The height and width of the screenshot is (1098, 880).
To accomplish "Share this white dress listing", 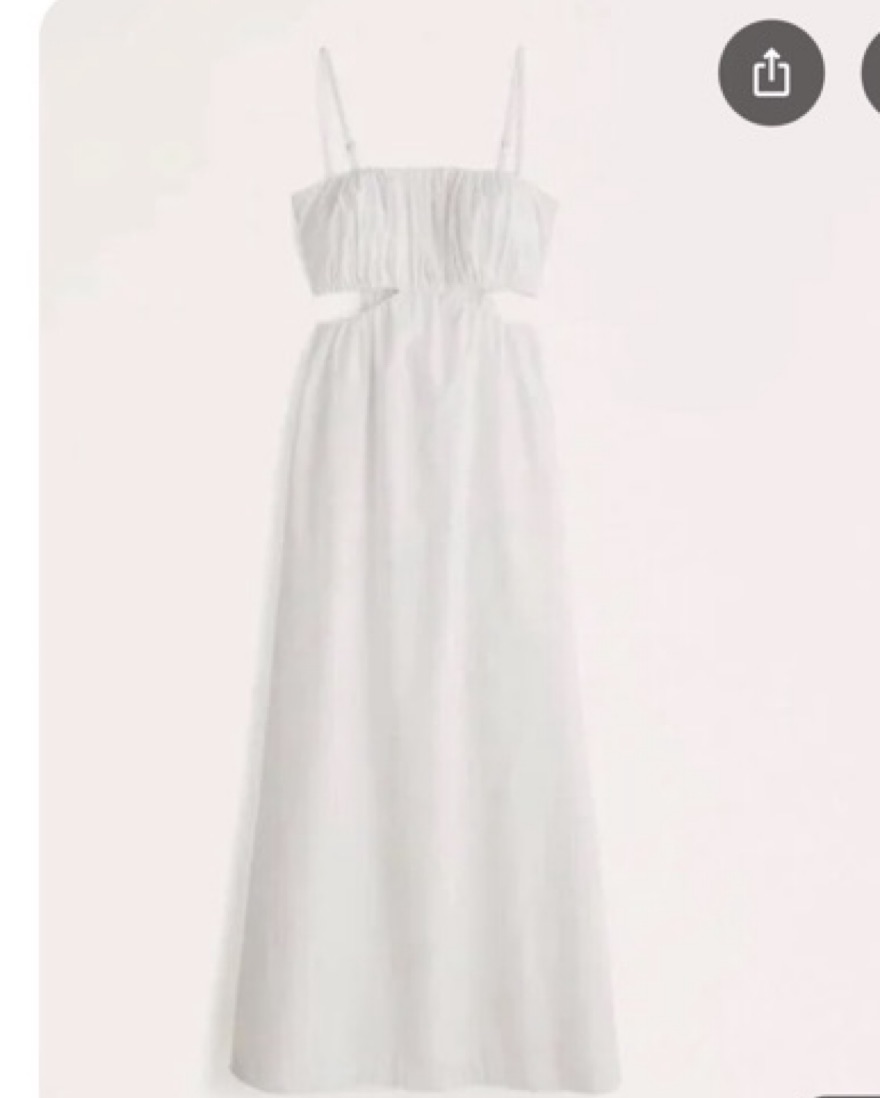I will [x=771, y=73].
